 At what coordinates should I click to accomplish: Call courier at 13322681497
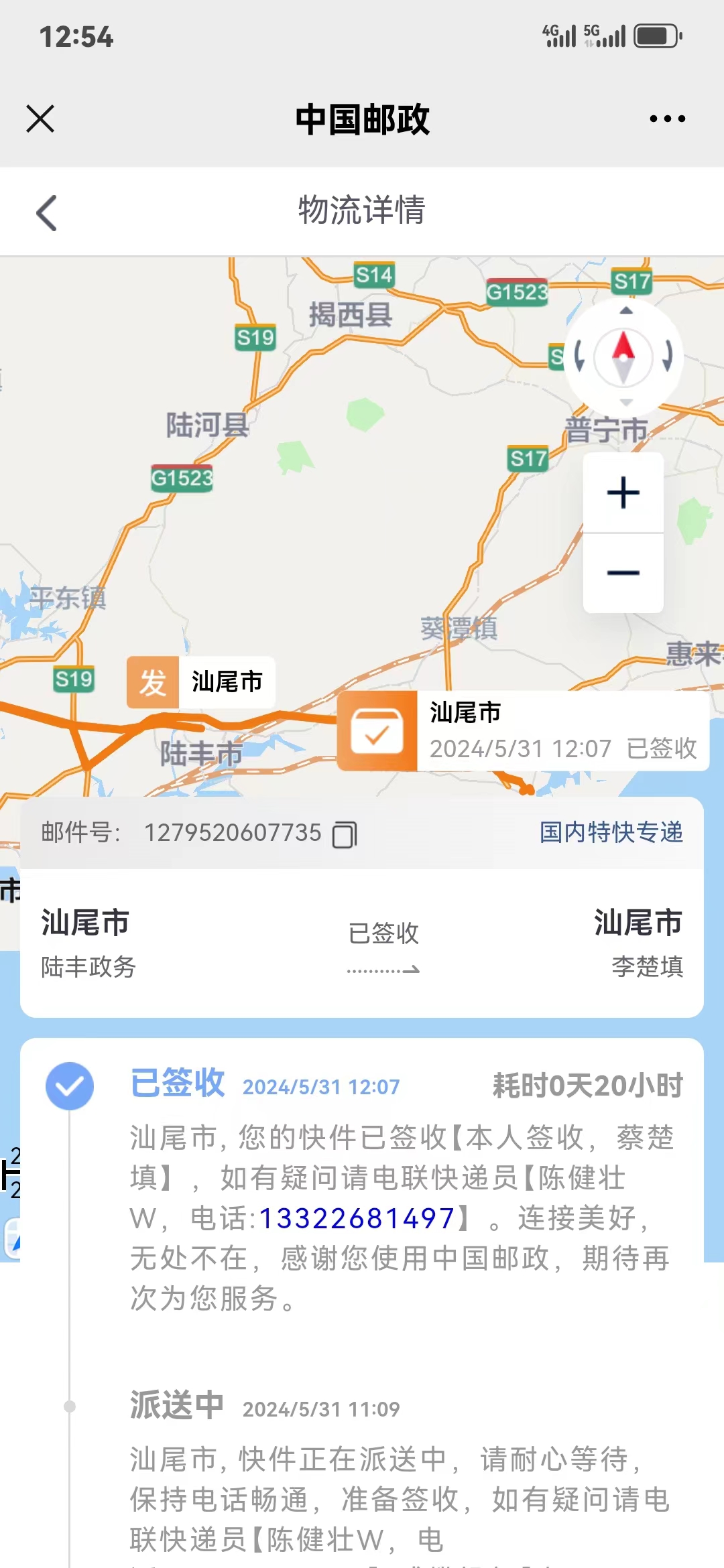coord(357,1218)
